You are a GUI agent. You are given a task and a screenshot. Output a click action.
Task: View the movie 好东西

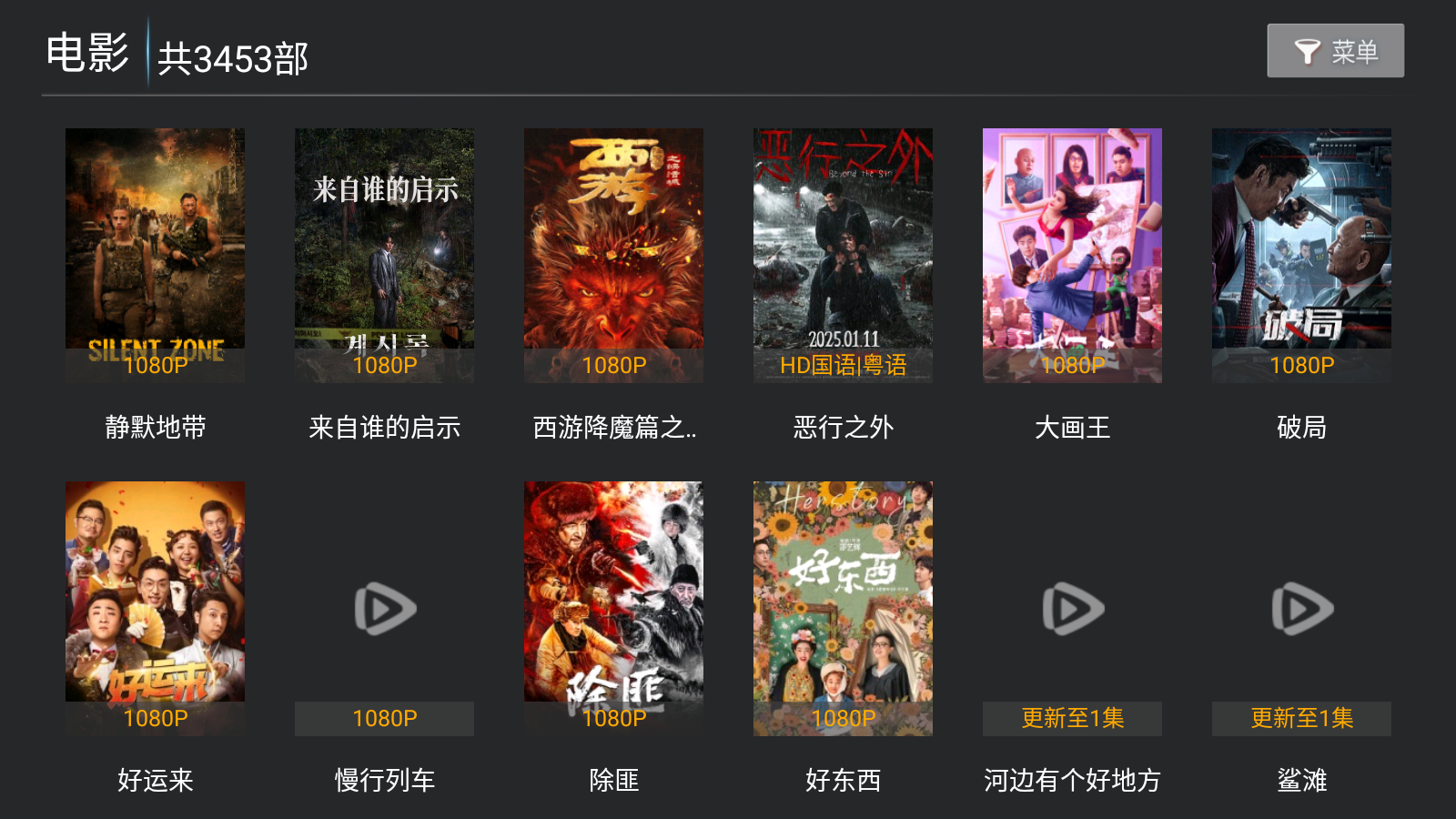(843, 608)
